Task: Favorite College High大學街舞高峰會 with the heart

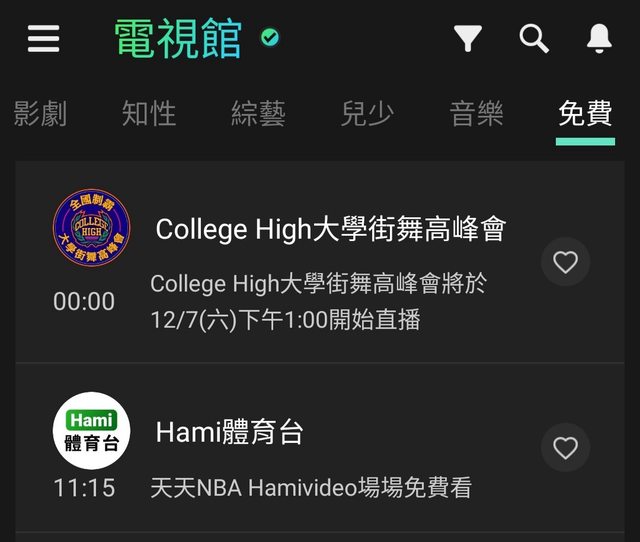Action: (x=565, y=262)
